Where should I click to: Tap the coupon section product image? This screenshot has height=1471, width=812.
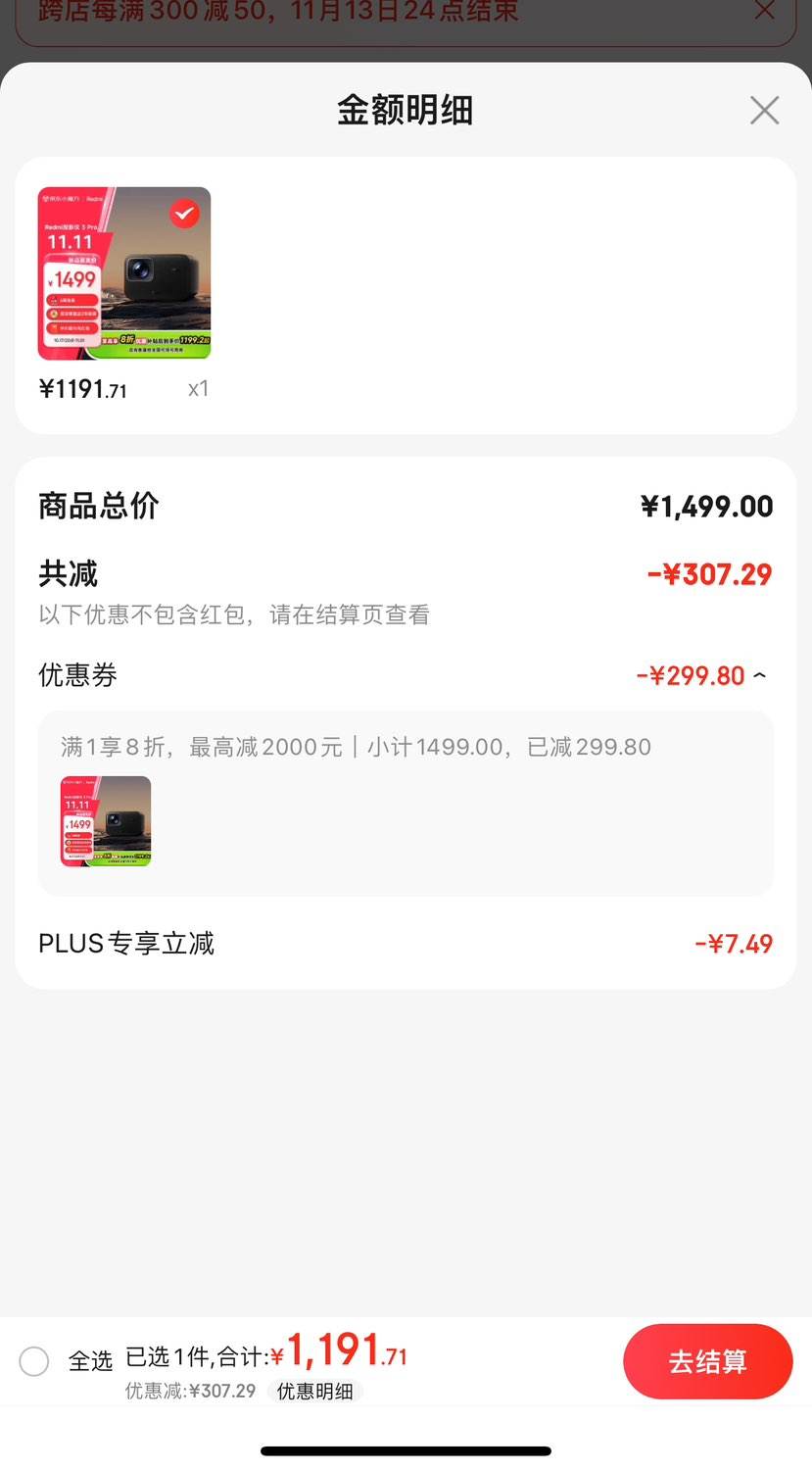[106, 821]
